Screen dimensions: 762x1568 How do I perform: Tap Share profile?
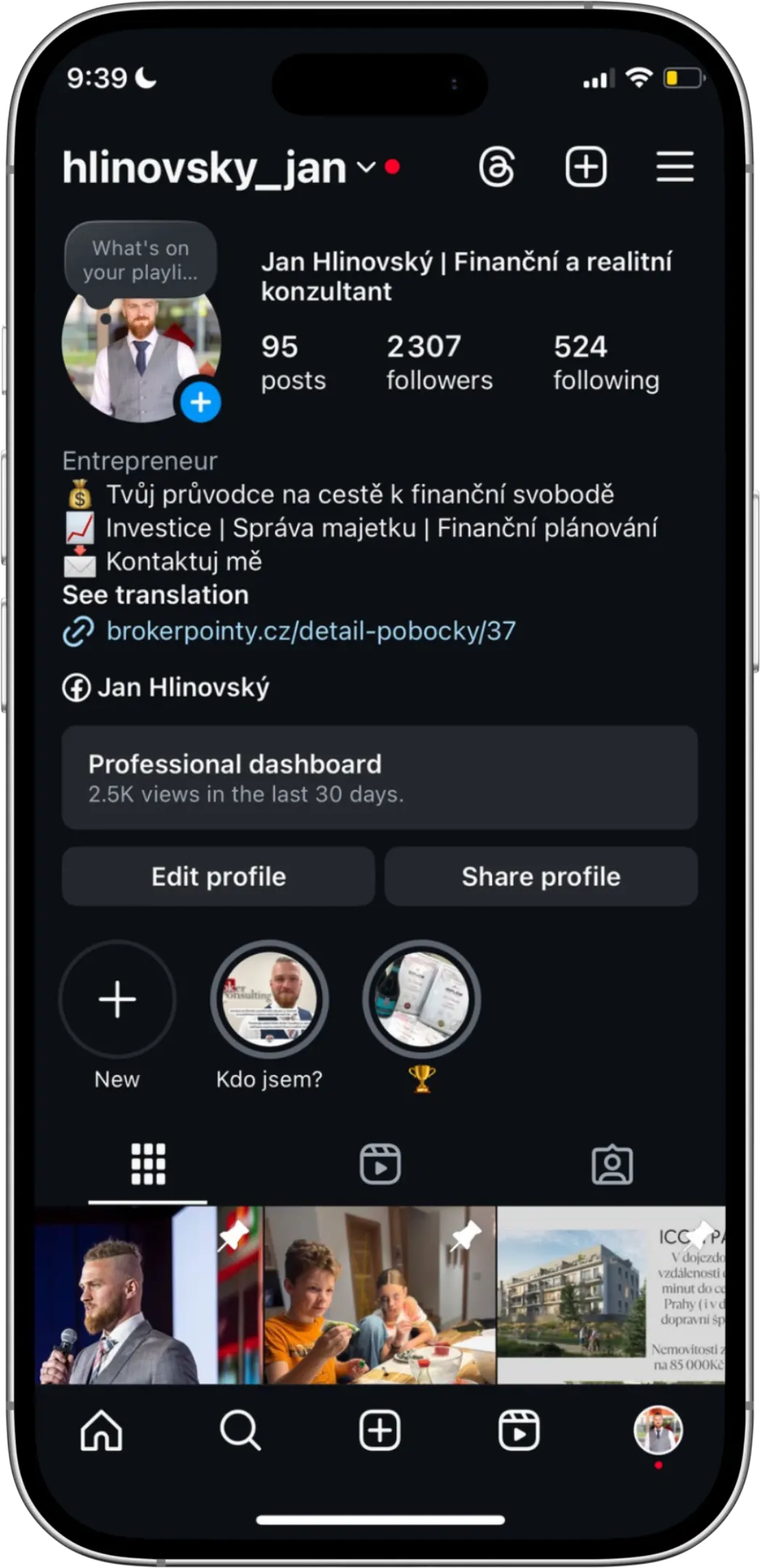tap(541, 876)
